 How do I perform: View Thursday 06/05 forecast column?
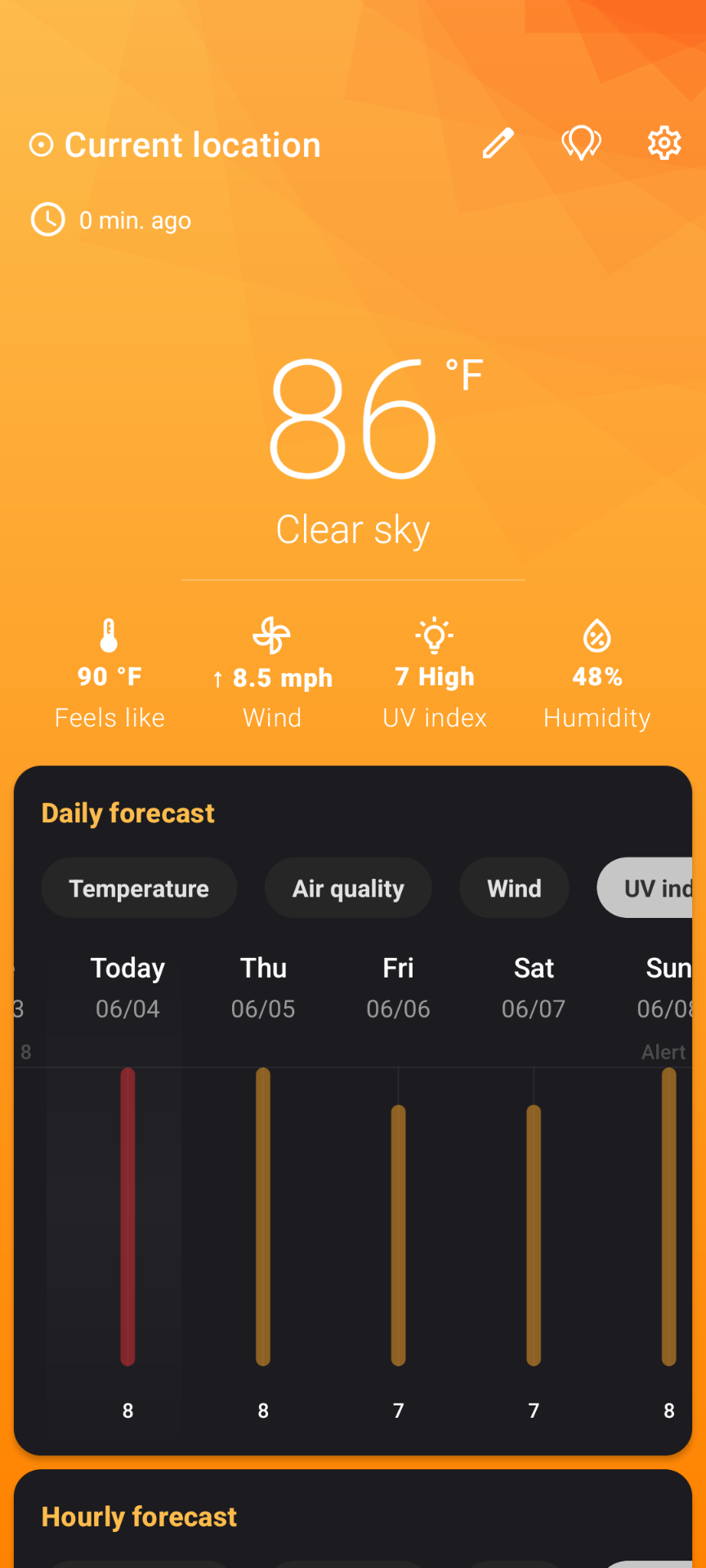[x=263, y=1188]
